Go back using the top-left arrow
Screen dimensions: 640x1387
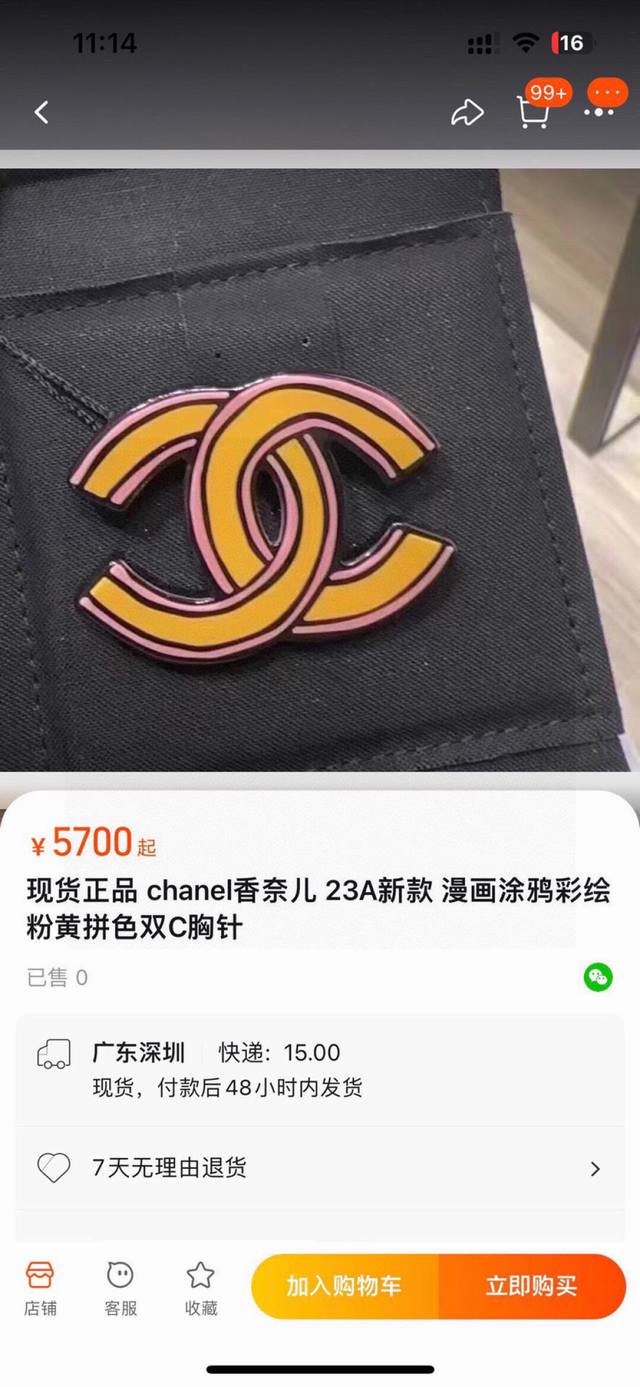[41, 112]
